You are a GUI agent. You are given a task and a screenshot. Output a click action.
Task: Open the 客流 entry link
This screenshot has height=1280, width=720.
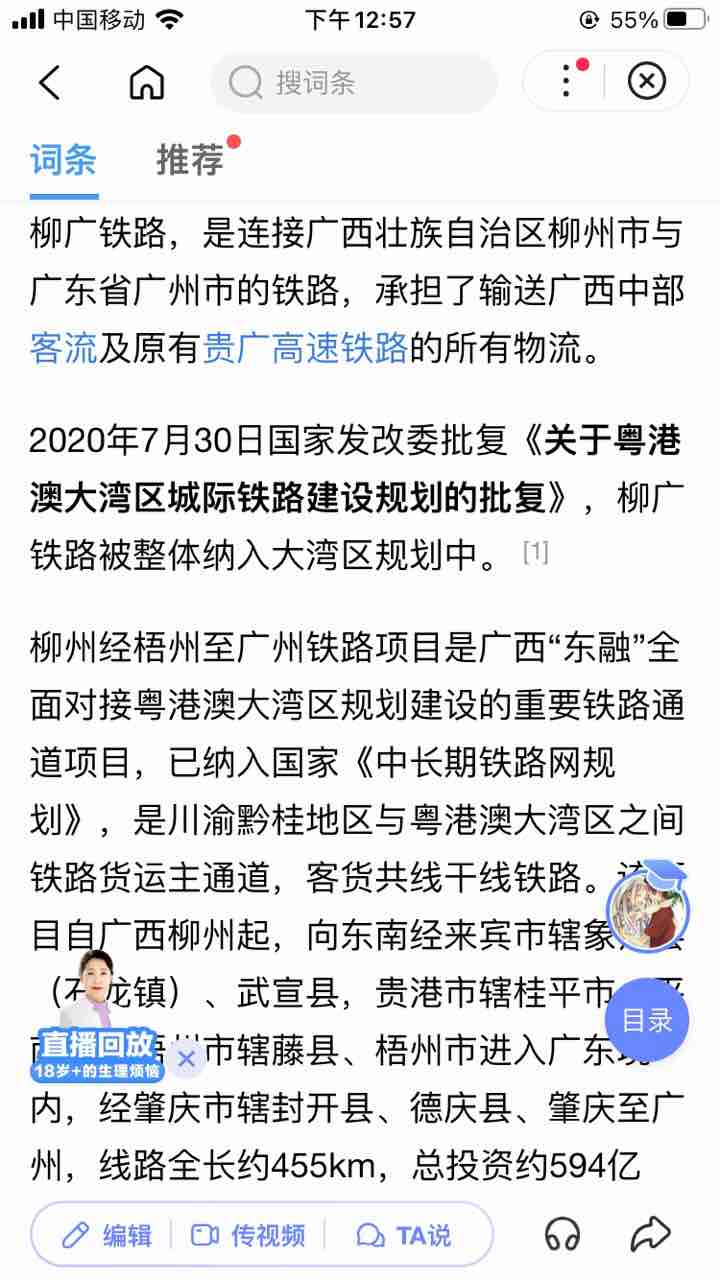(x=63, y=347)
